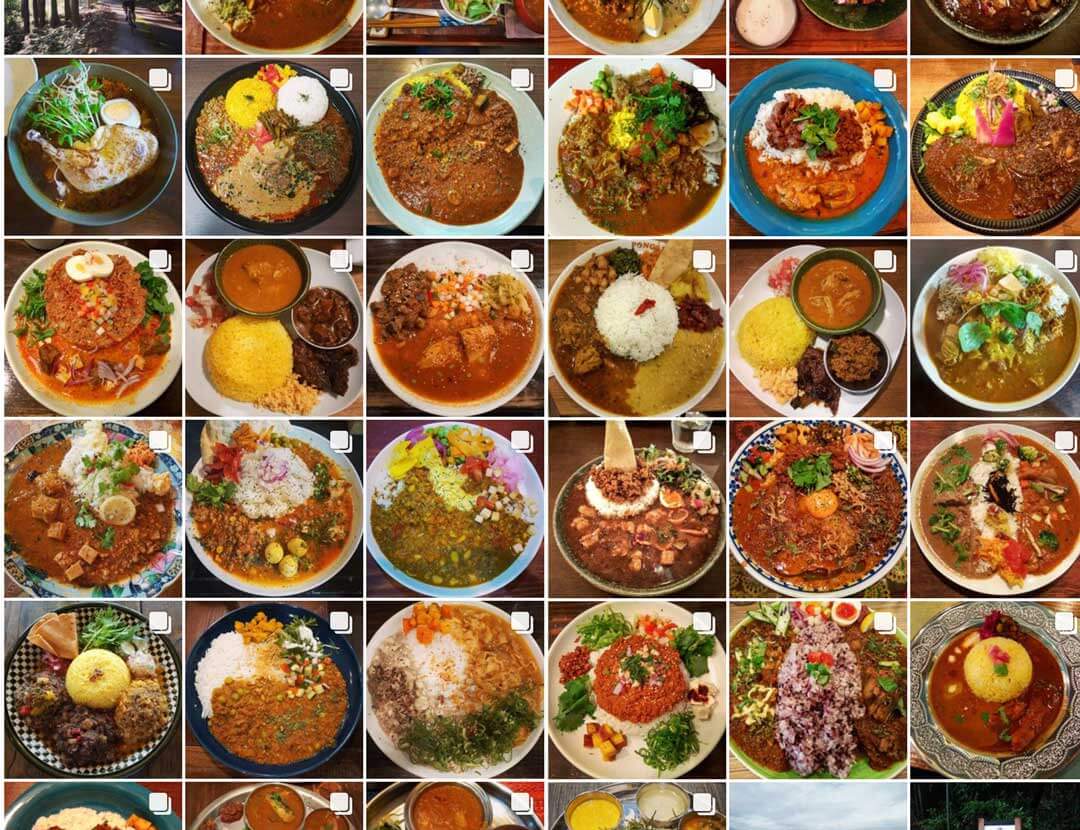
Task: Open the green plate post with purple rice
Action: pyautogui.click(x=818, y=690)
